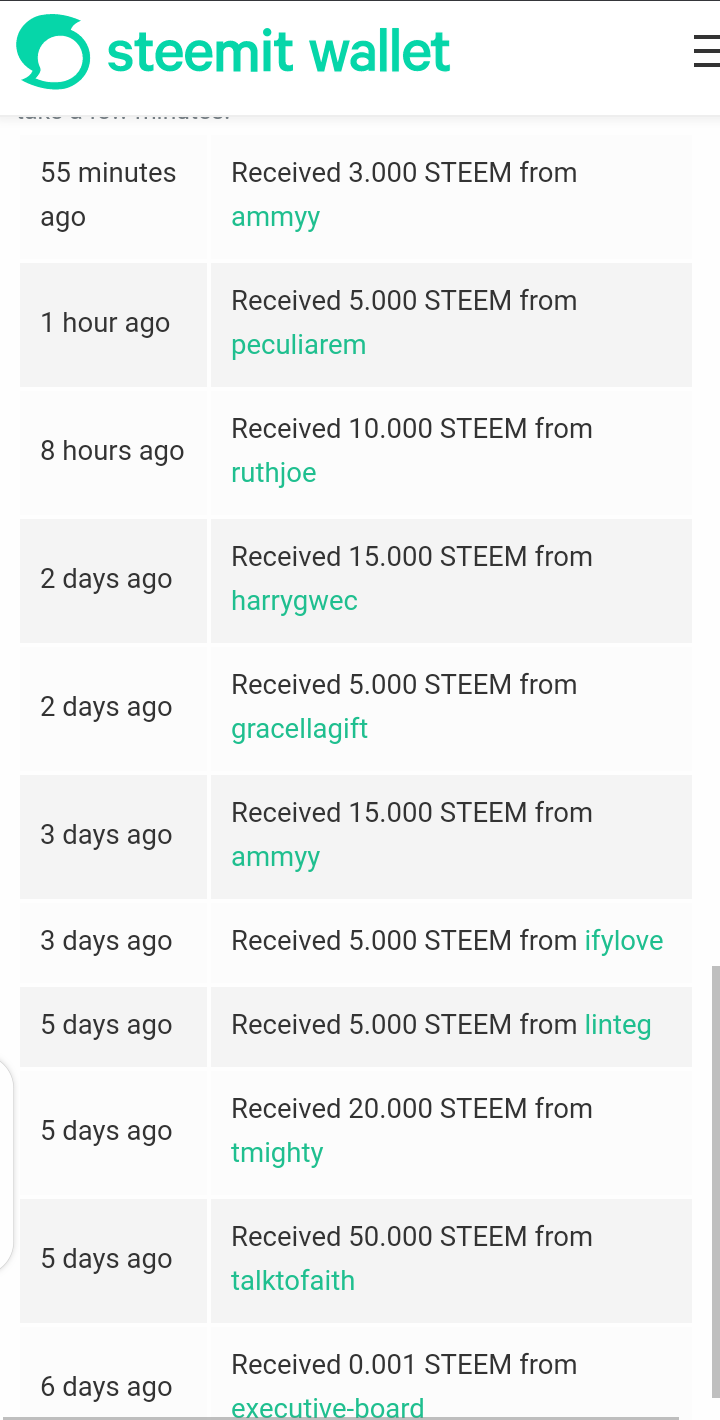Image resolution: width=720 pixels, height=1420 pixels.
Task: Tap the steemit wallet logo
Action: point(233,52)
